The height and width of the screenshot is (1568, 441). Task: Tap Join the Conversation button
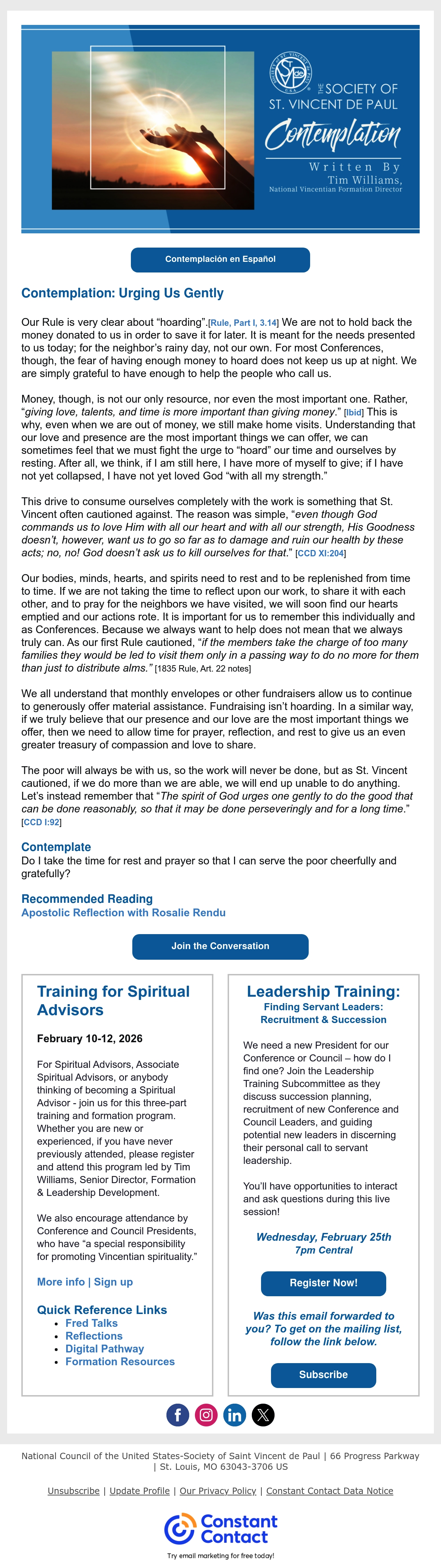(220, 947)
